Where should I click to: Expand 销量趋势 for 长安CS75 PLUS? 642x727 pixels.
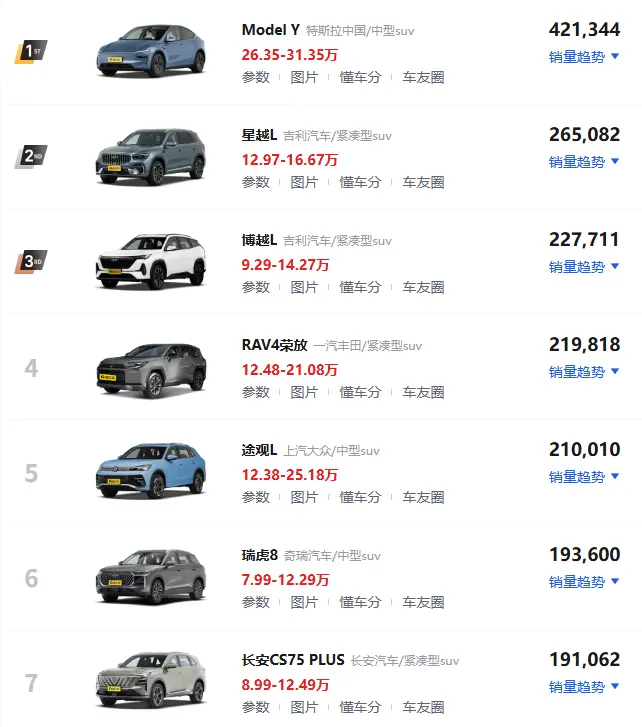click(584, 687)
